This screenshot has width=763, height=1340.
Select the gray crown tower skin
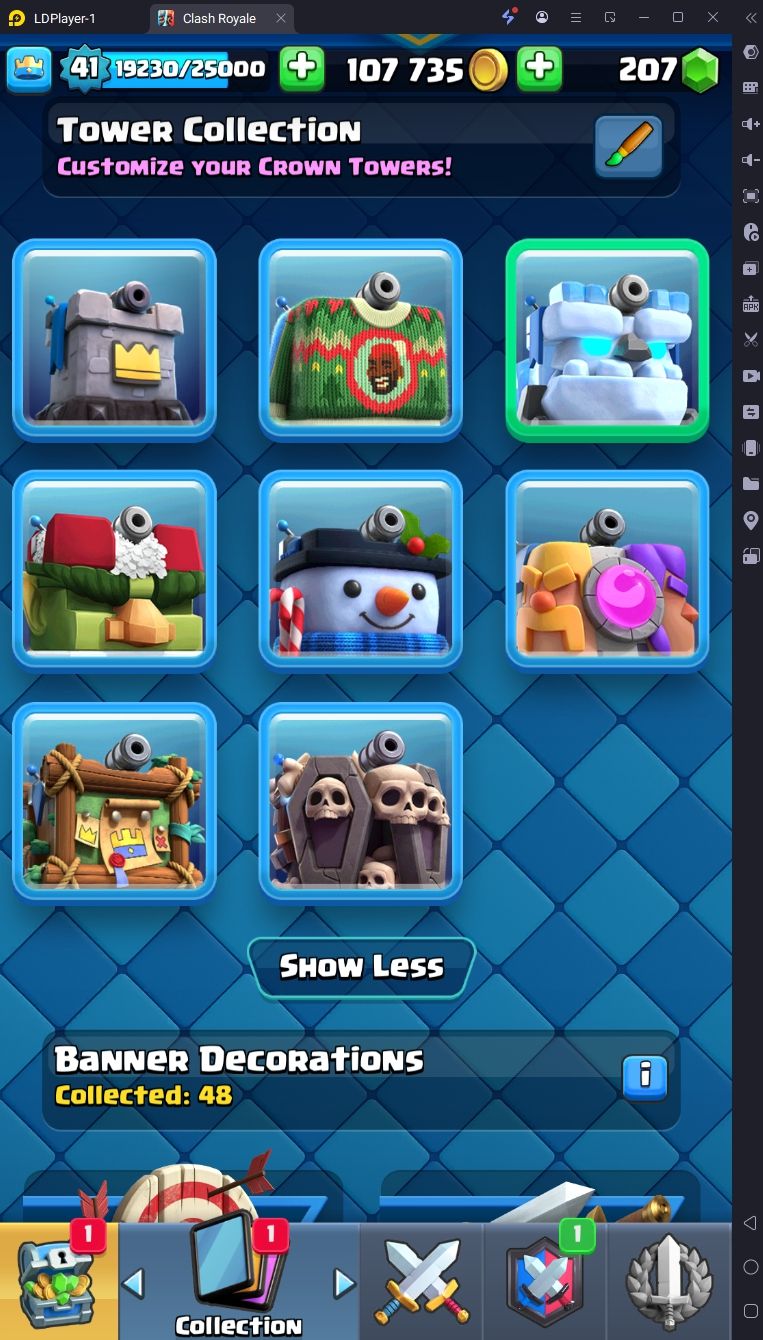point(115,339)
